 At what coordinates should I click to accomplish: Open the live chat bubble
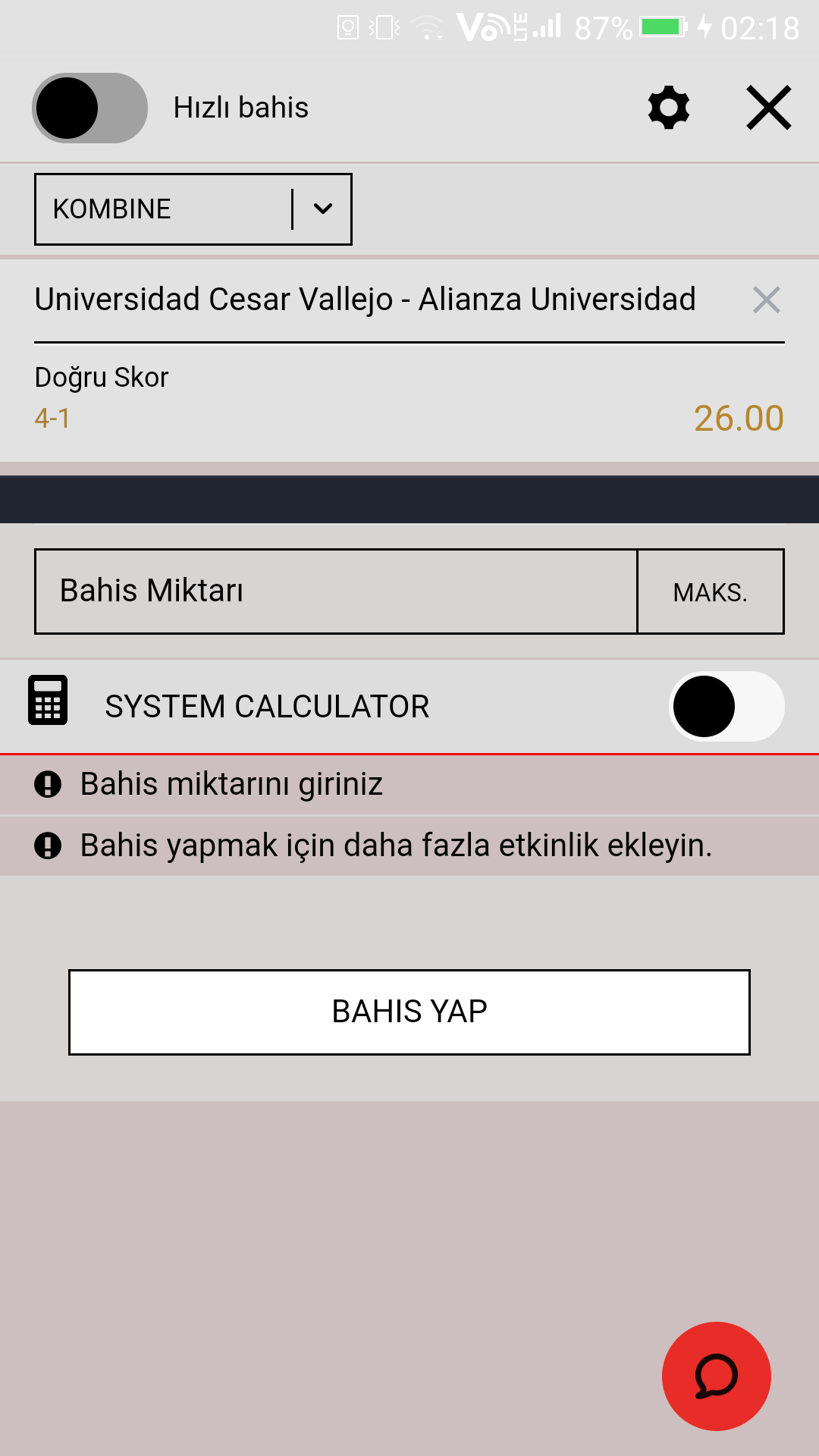point(717,1376)
